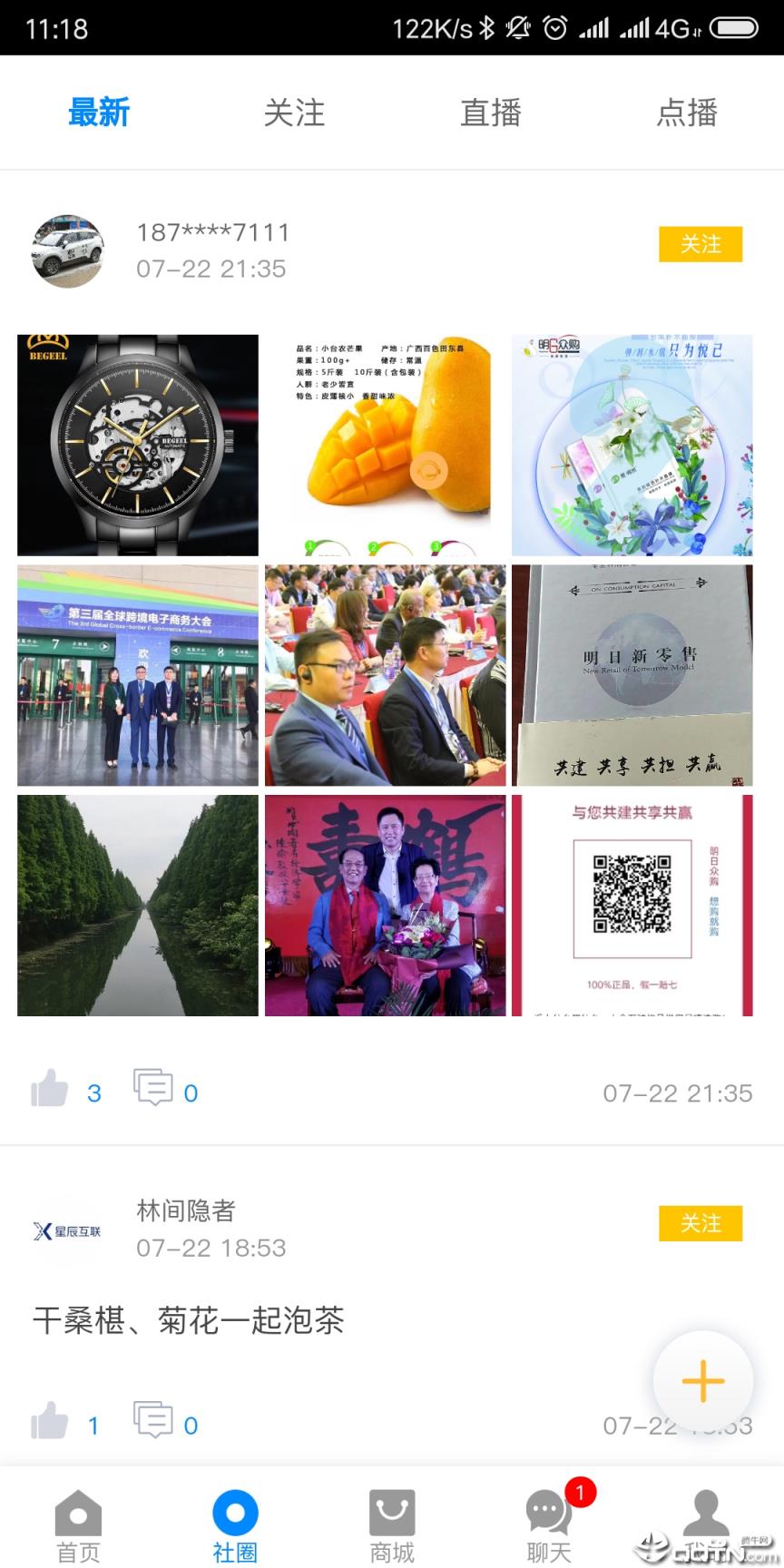Viewport: 784px width, 1568px height.
Task: Follow 林间隐者 with the 关注 button
Action: [701, 1224]
